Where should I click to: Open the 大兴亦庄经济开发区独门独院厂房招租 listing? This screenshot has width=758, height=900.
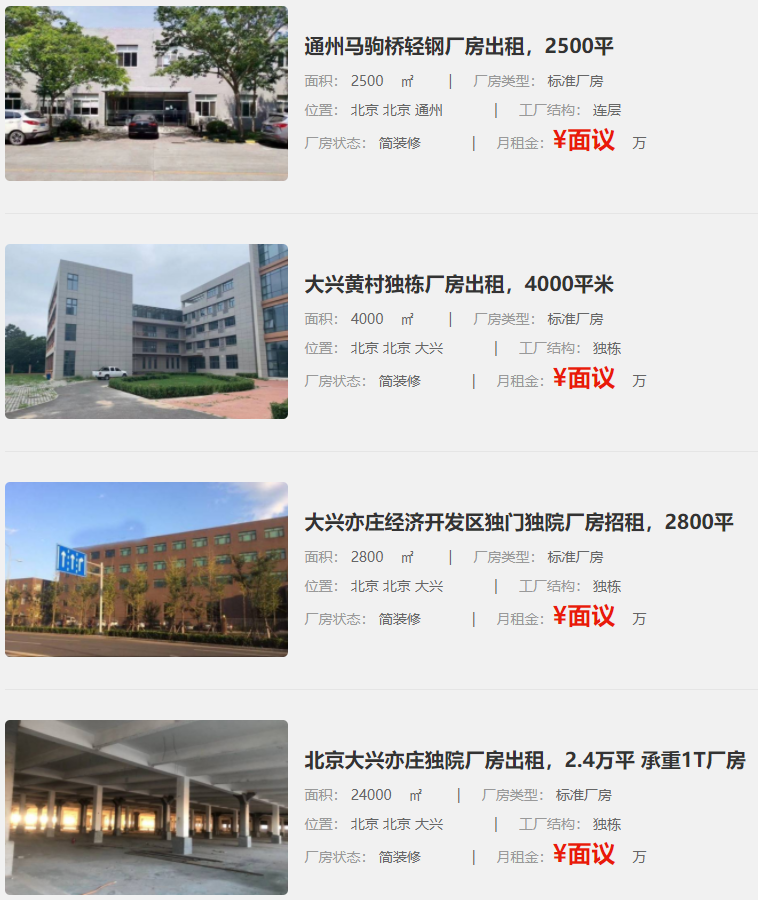pos(518,522)
